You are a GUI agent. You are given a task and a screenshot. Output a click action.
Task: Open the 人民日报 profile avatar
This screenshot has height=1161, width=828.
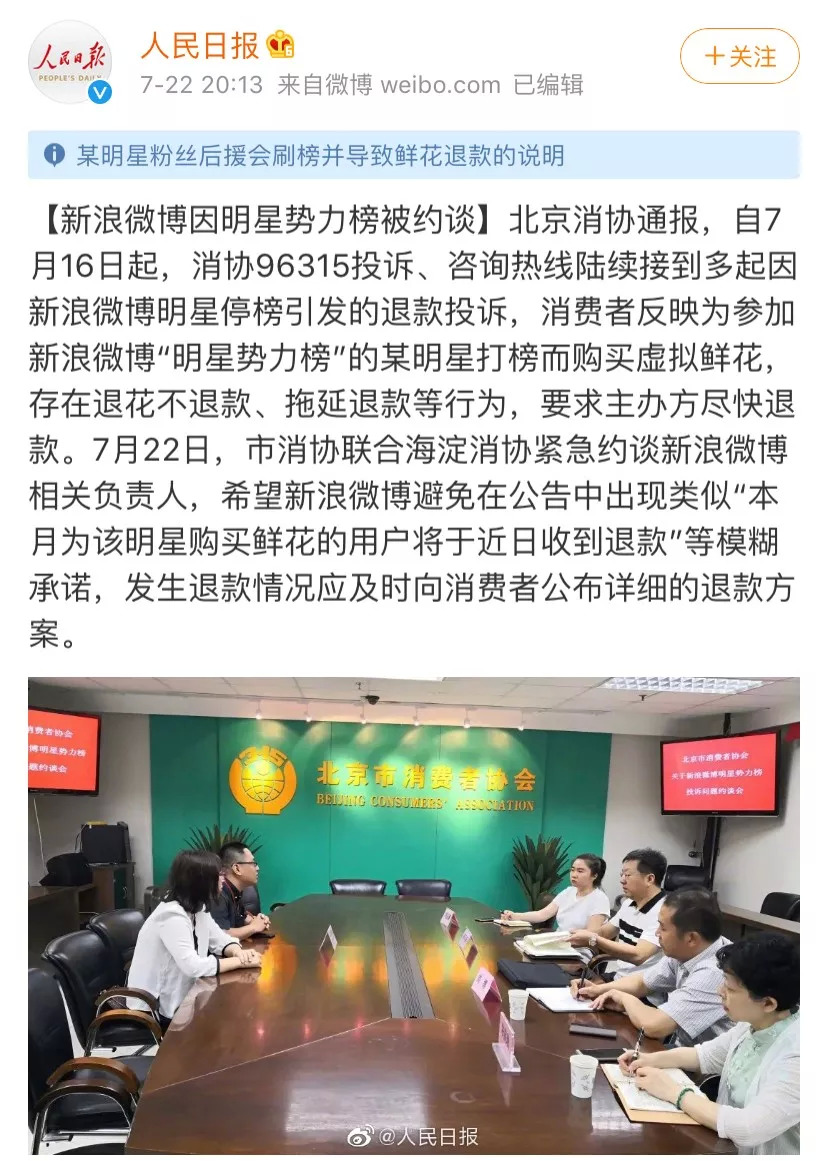[x=70, y=62]
